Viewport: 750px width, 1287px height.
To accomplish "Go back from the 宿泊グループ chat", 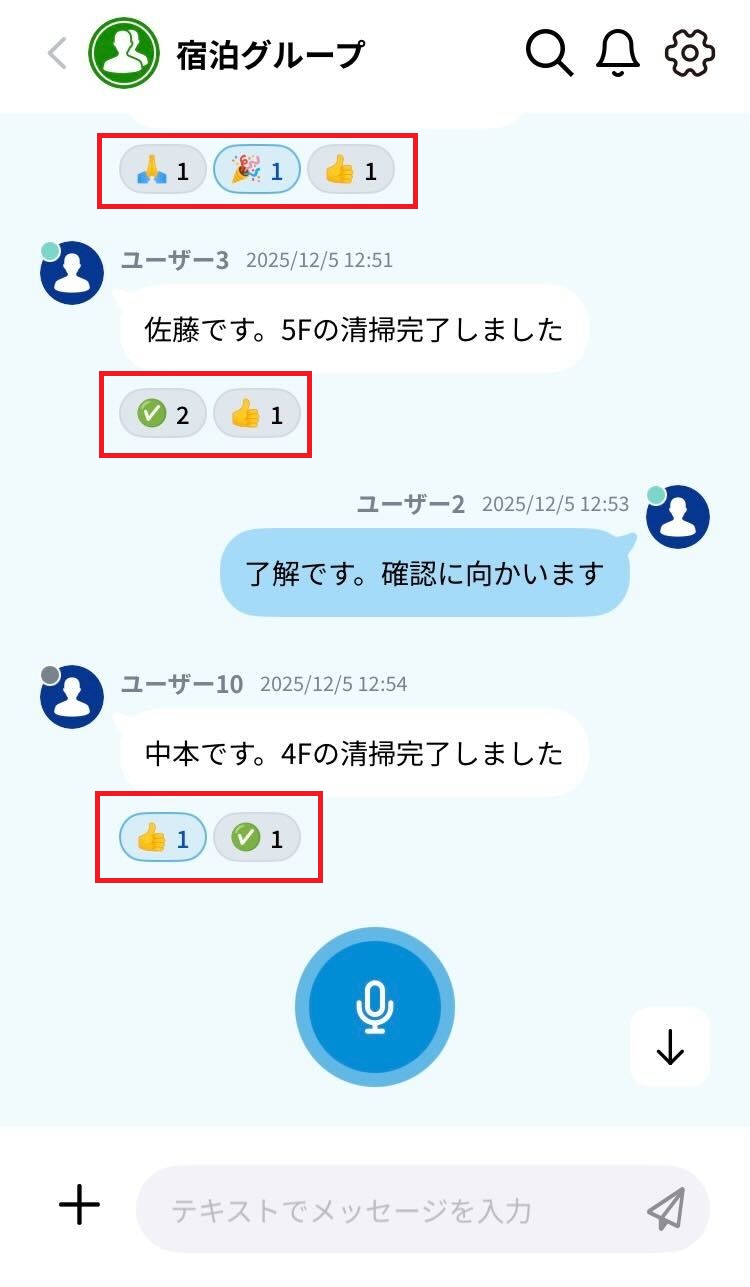I will 57,53.
